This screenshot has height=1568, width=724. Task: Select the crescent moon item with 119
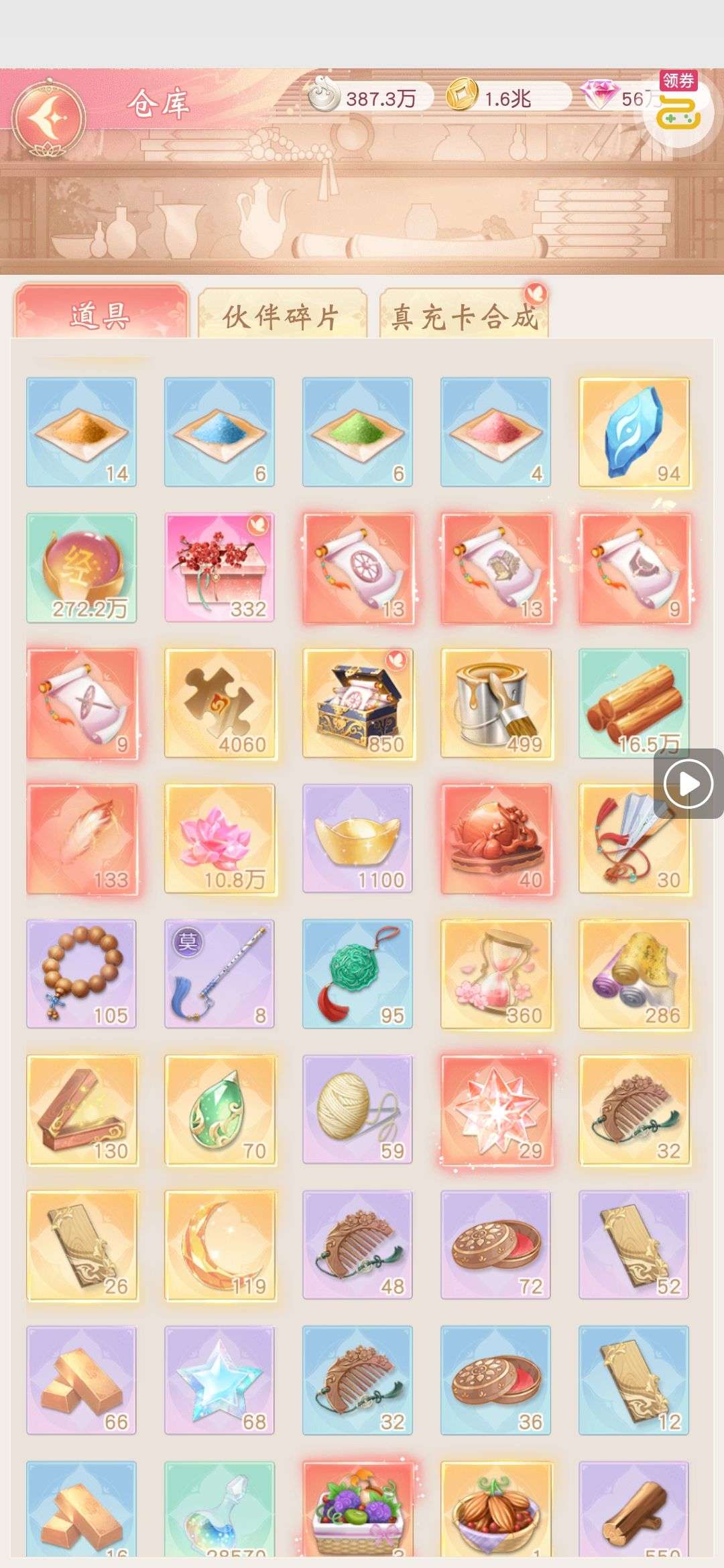point(219,1245)
